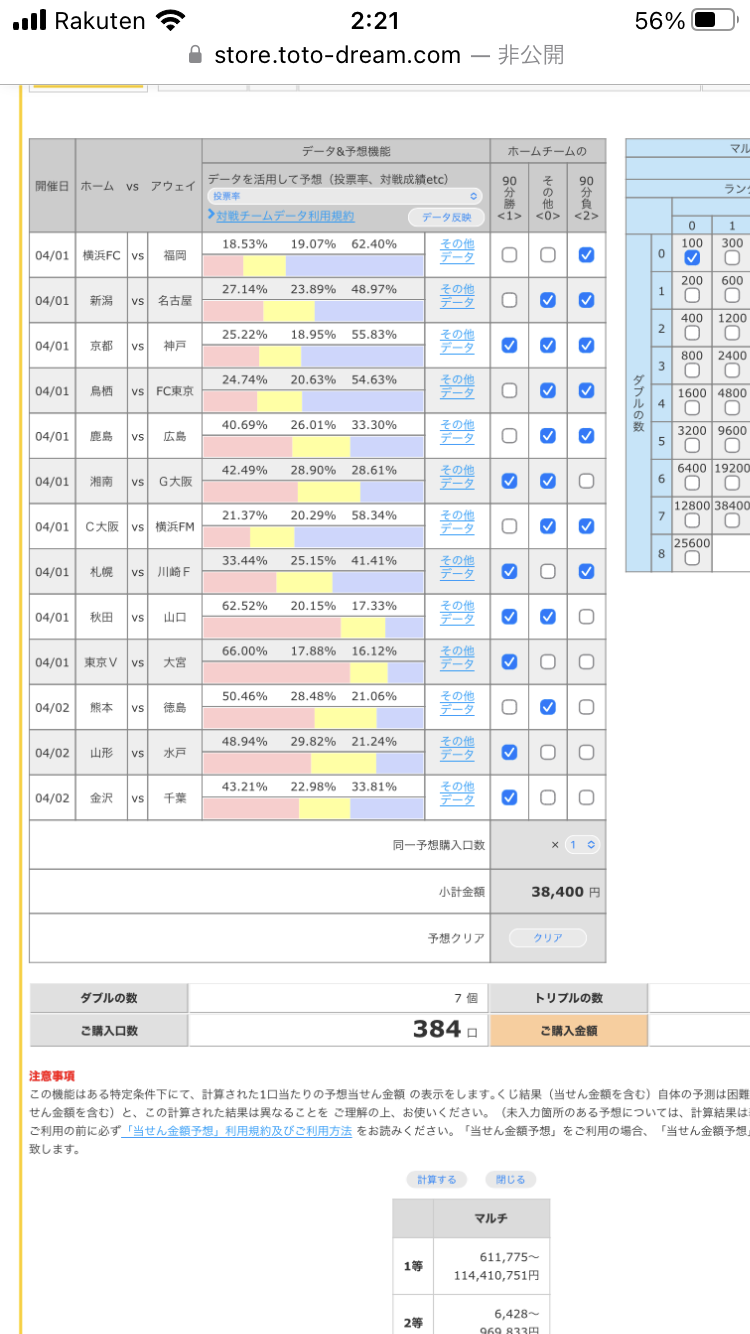Uncheck the home win box for 京都 vs 神戸
This screenshot has width=750, height=1334.
[x=510, y=345]
